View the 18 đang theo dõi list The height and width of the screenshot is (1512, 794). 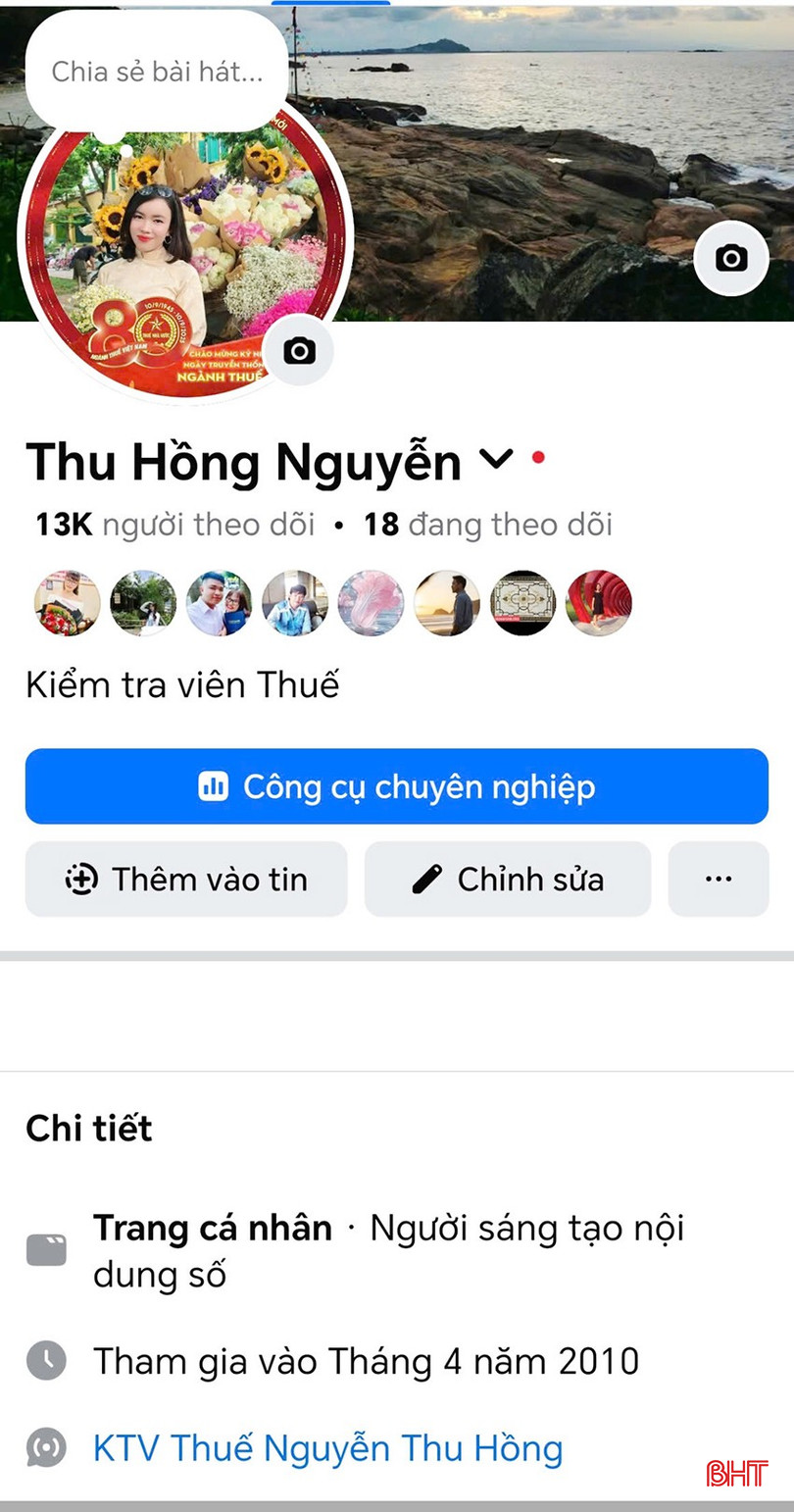(487, 525)
